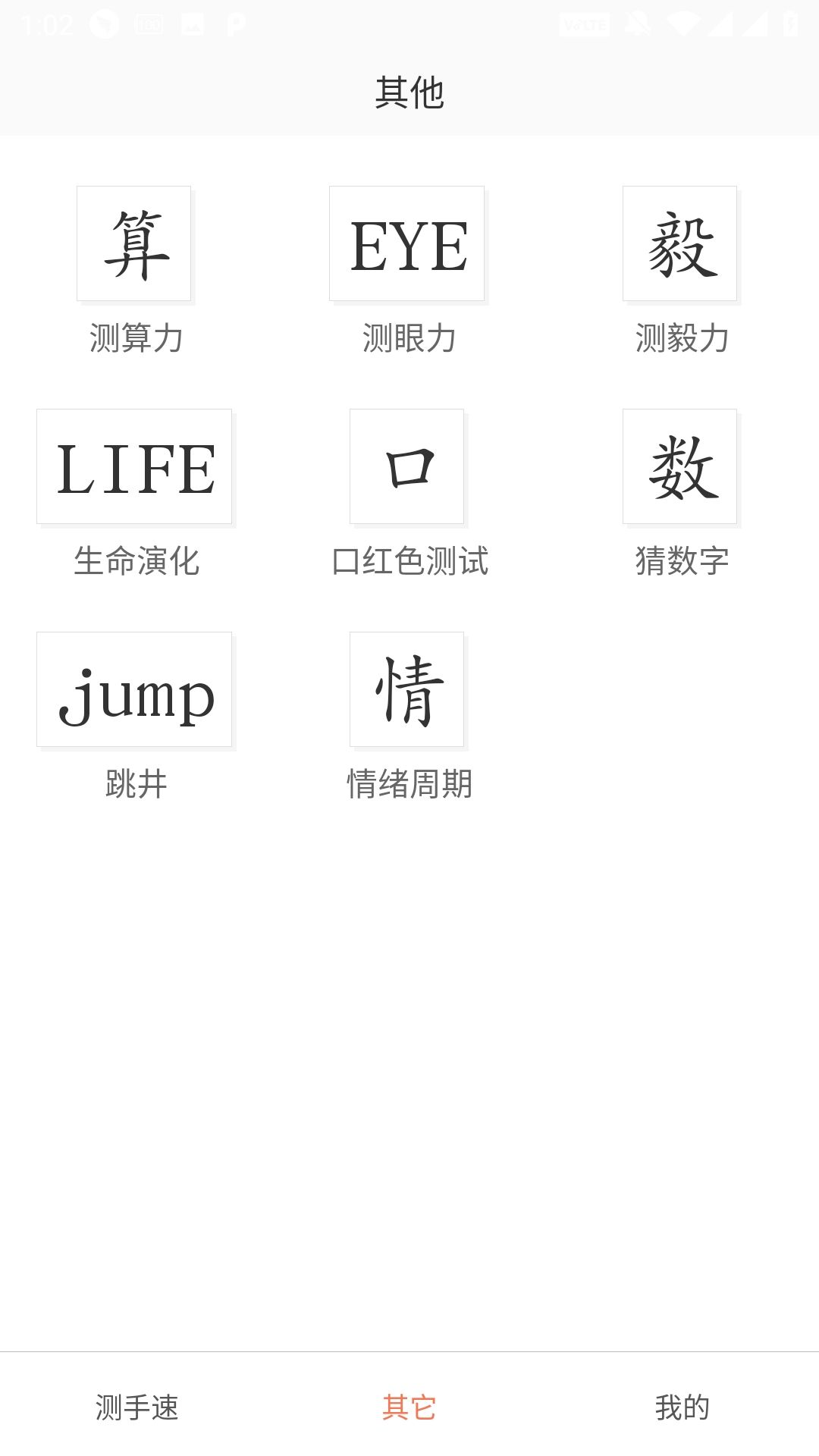Click the 测眼力 text label

click(x=406, y=340)
